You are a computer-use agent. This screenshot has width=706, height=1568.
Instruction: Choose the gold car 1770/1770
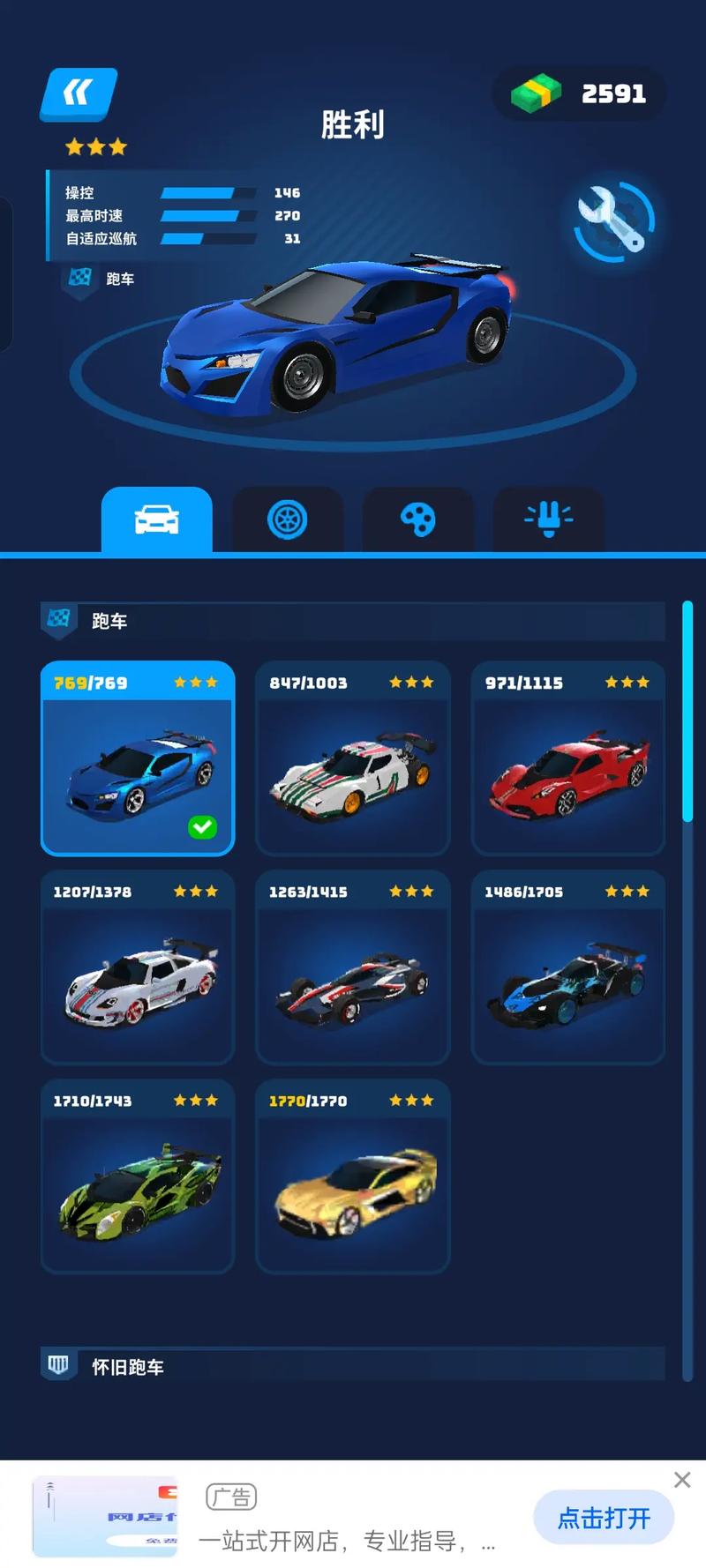(353, 1176)
